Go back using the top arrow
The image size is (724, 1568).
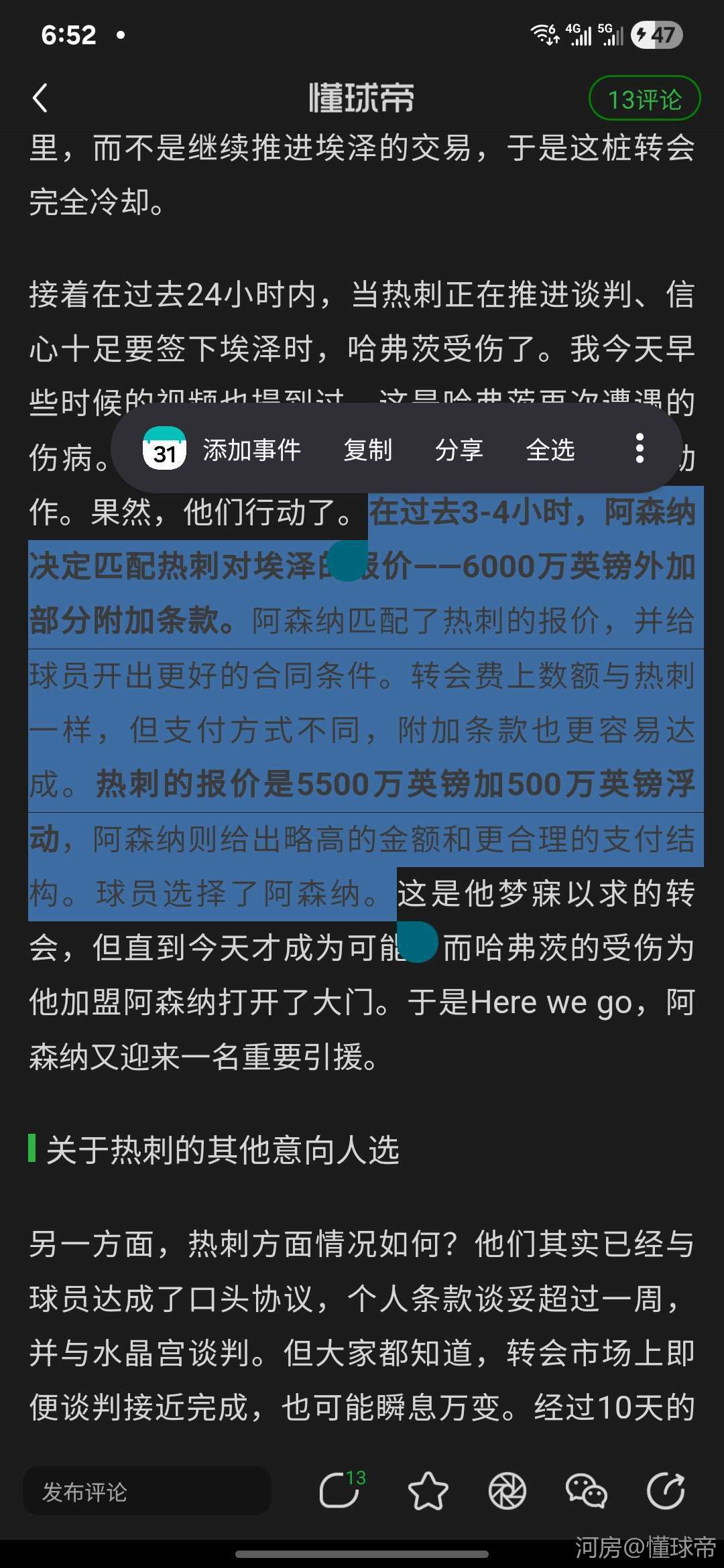click(40, 99)
